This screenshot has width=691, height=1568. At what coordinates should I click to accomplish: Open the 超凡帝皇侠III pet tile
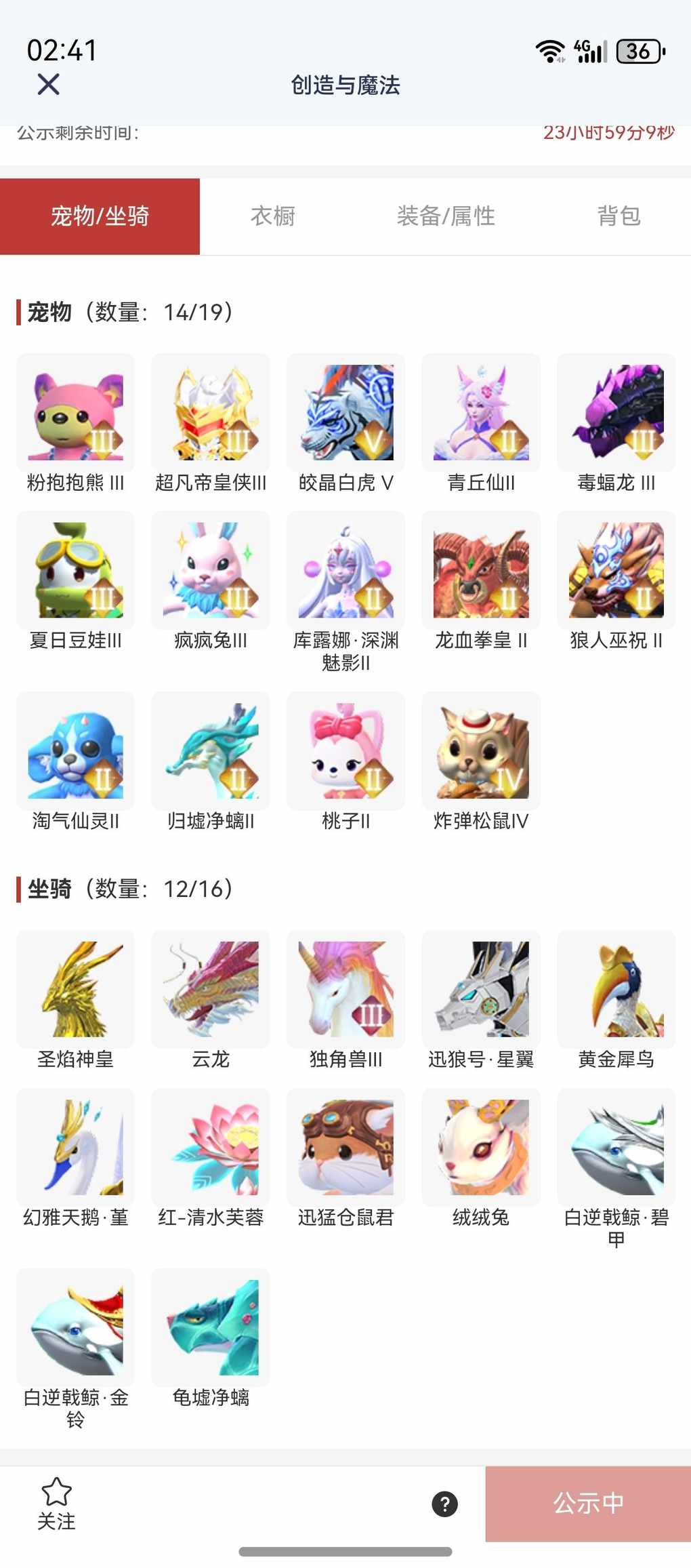pos(211,413)
